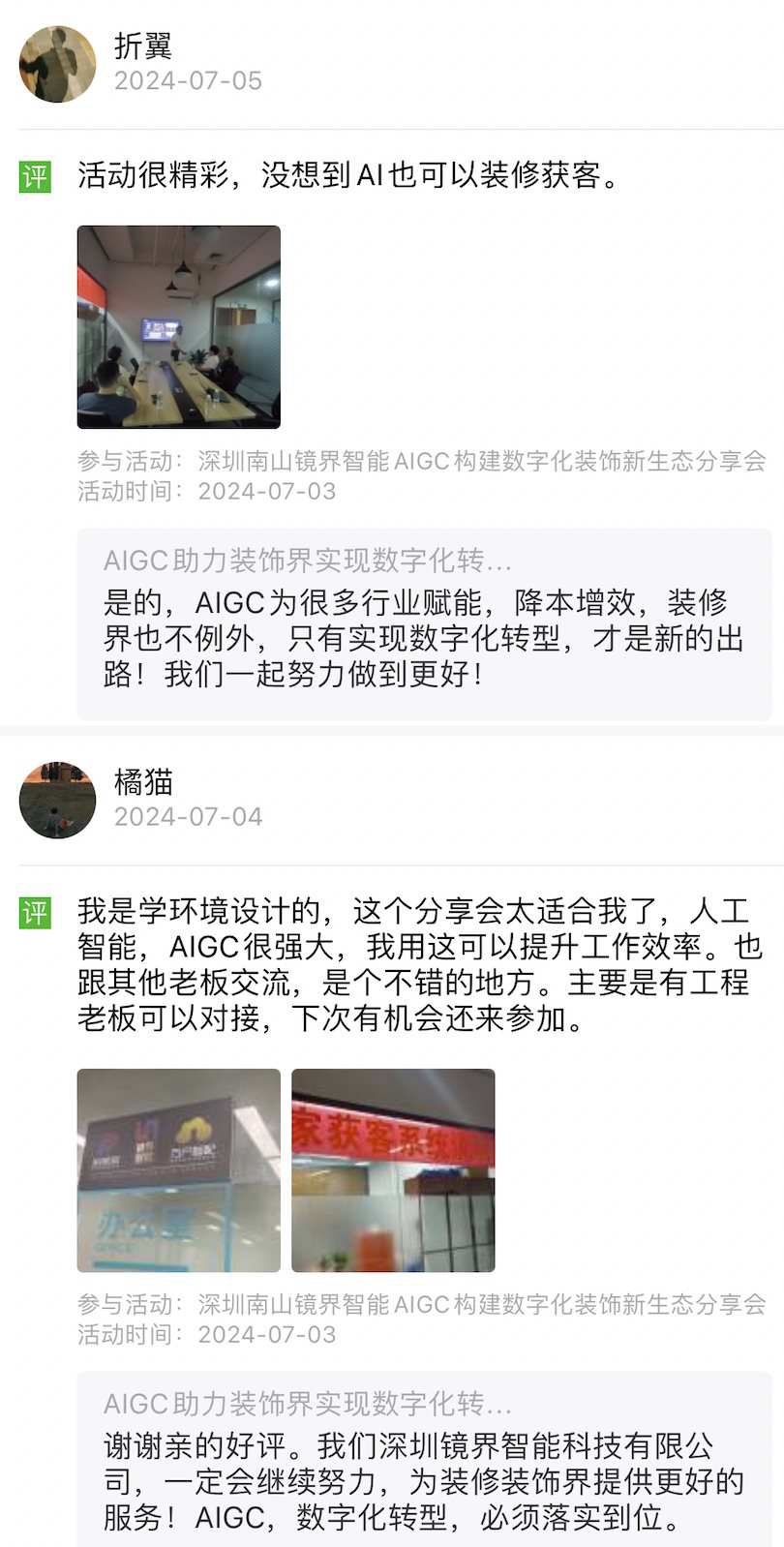Viewport: 784px width, 1547px height.
Task: Open the red banner photo in 橘猫's review
Action: pos(393,1169)
